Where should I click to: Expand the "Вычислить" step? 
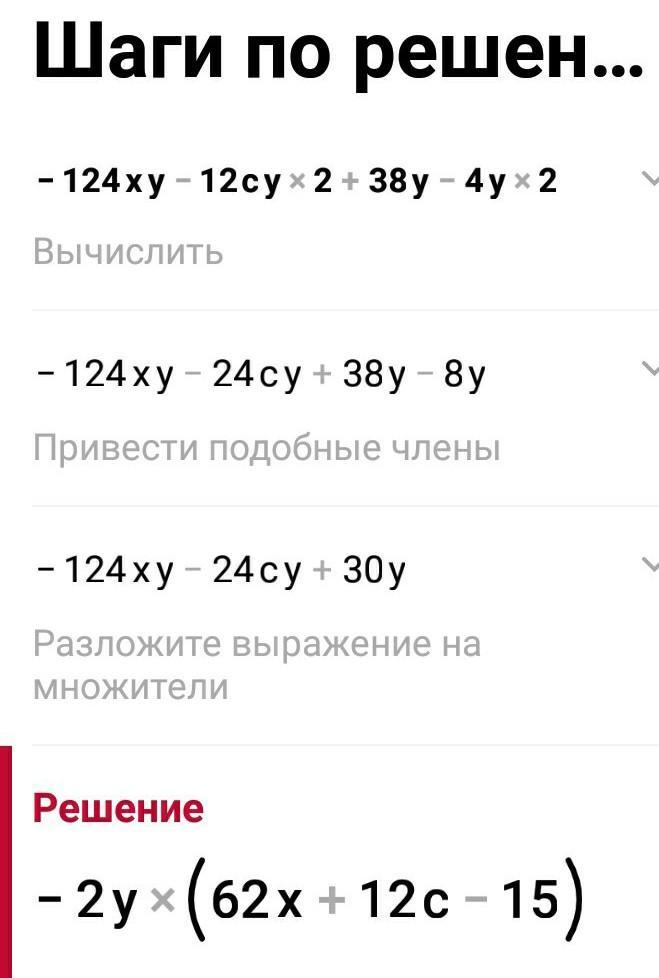pos(649,181)
